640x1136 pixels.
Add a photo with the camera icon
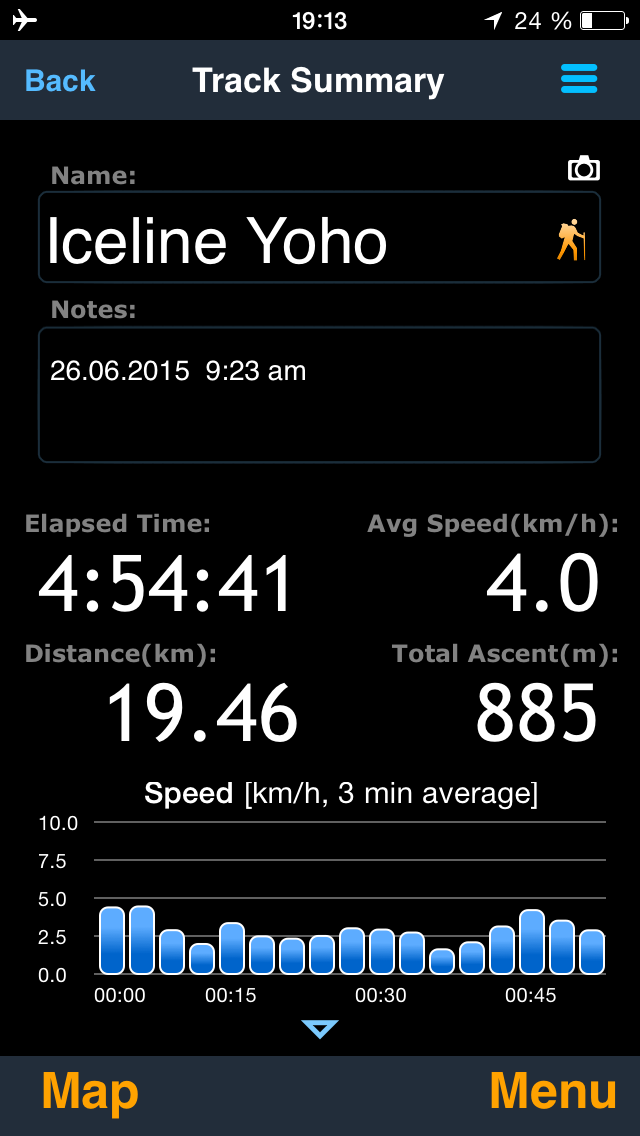pos(583,169)
